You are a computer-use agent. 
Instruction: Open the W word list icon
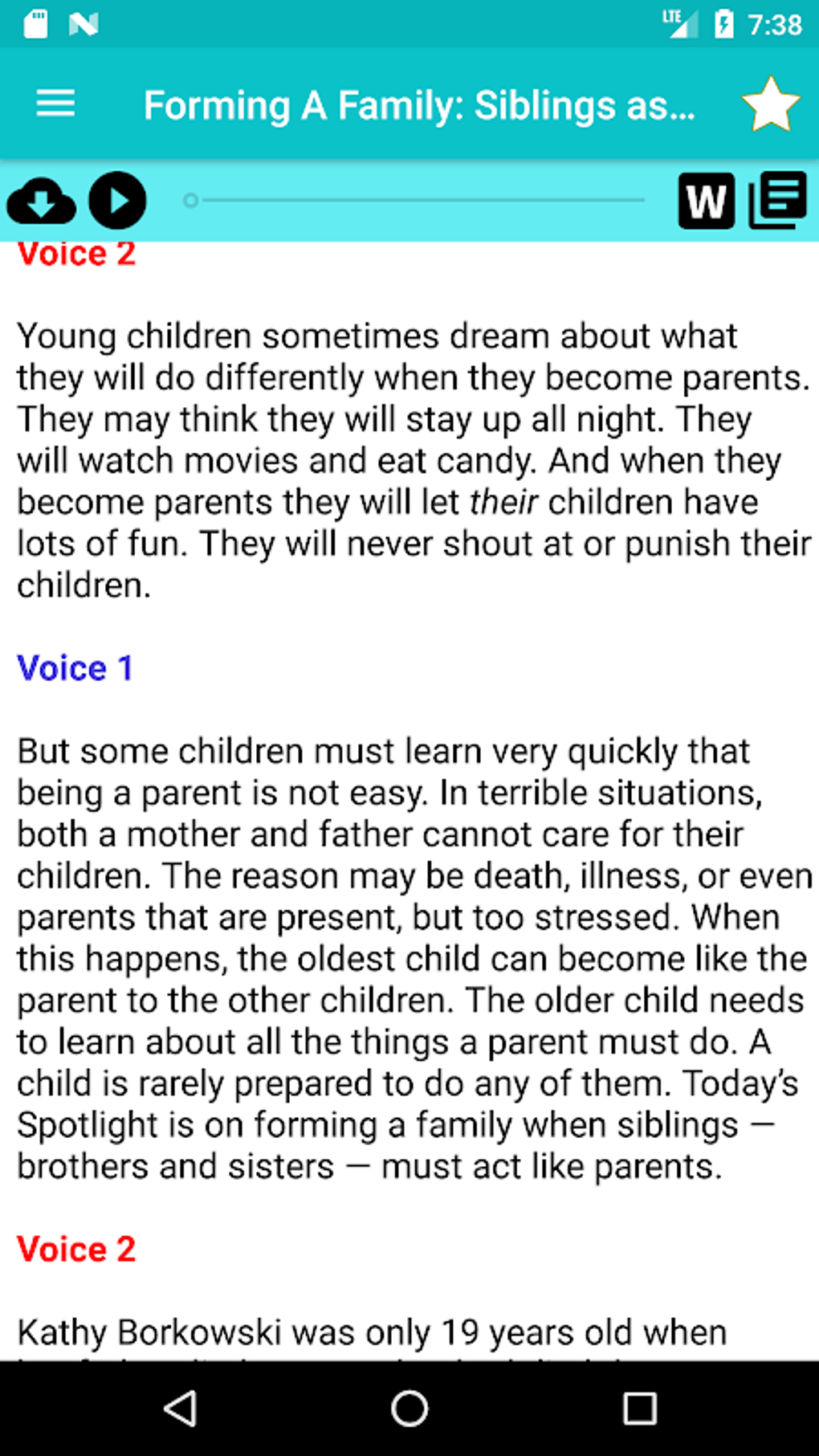[x=706, y=201]
